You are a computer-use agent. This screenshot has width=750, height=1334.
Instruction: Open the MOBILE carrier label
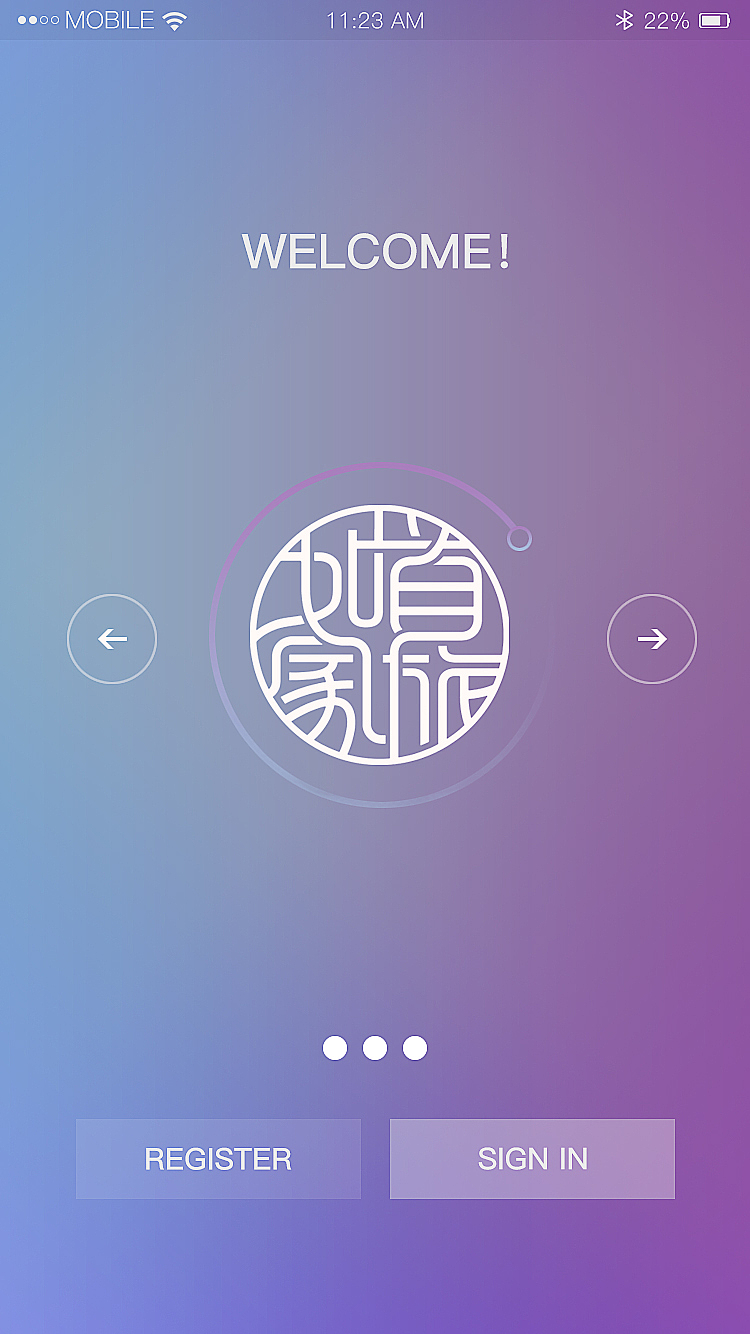click(110, 17)
